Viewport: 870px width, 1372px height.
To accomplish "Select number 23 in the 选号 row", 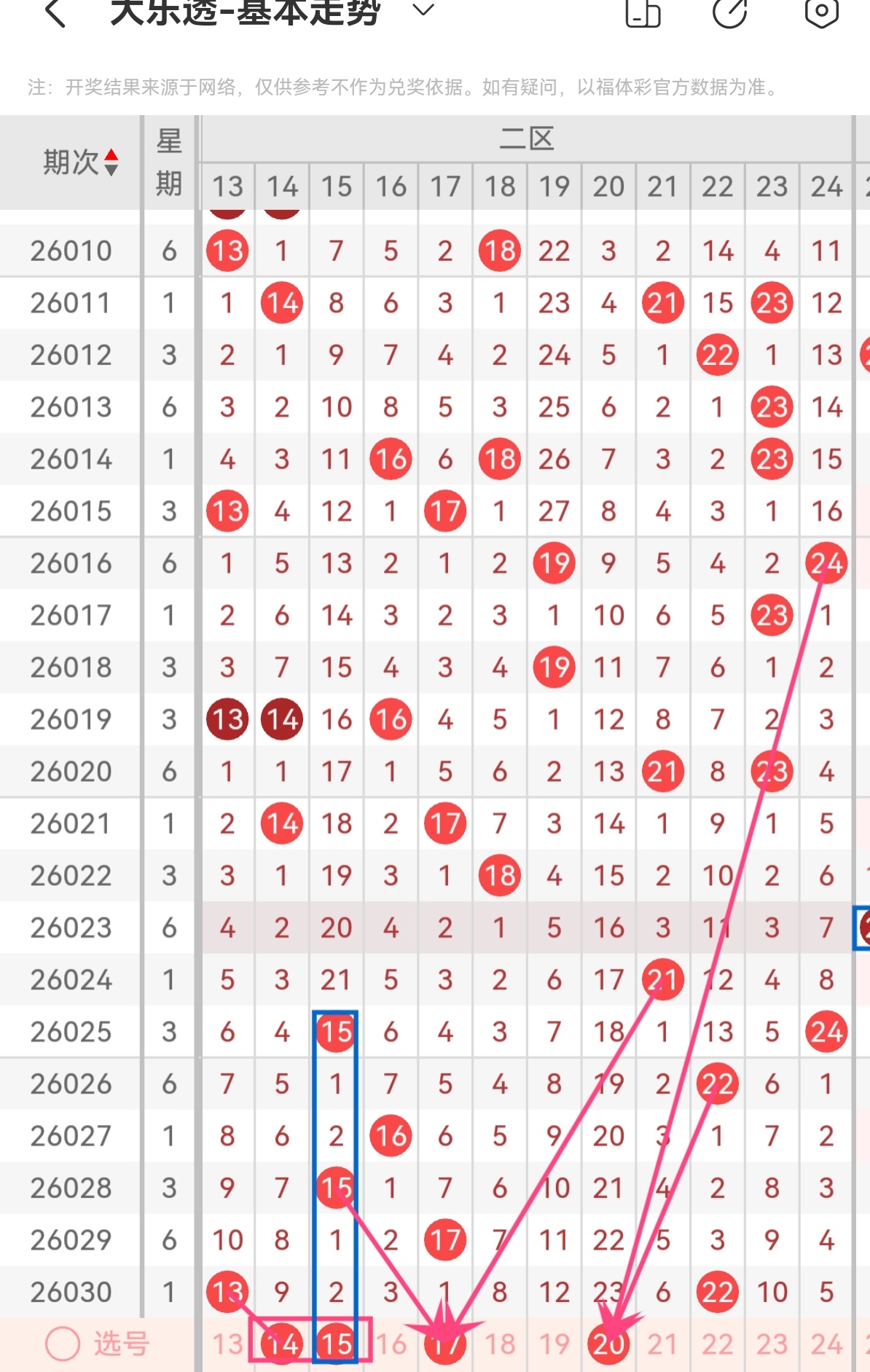I will (772, 1344).
